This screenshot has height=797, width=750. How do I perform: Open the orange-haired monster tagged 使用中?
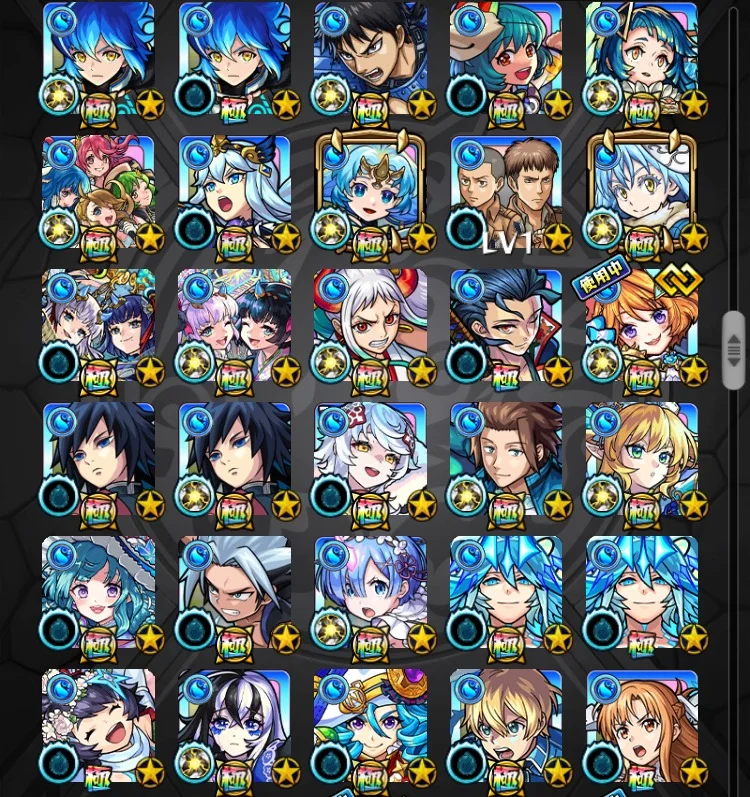point(642,327)
